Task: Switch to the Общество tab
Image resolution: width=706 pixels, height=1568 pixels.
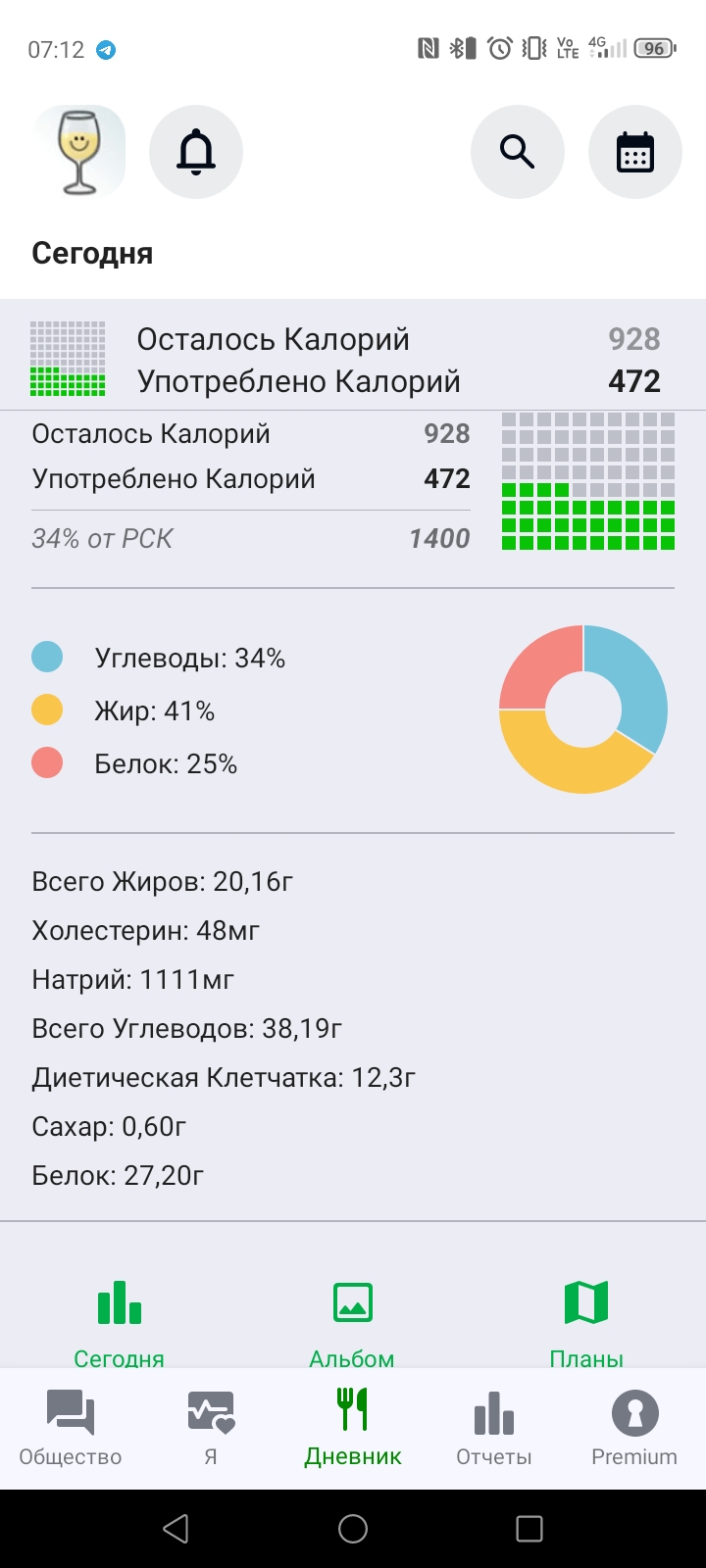Action: pos(71,1429)
